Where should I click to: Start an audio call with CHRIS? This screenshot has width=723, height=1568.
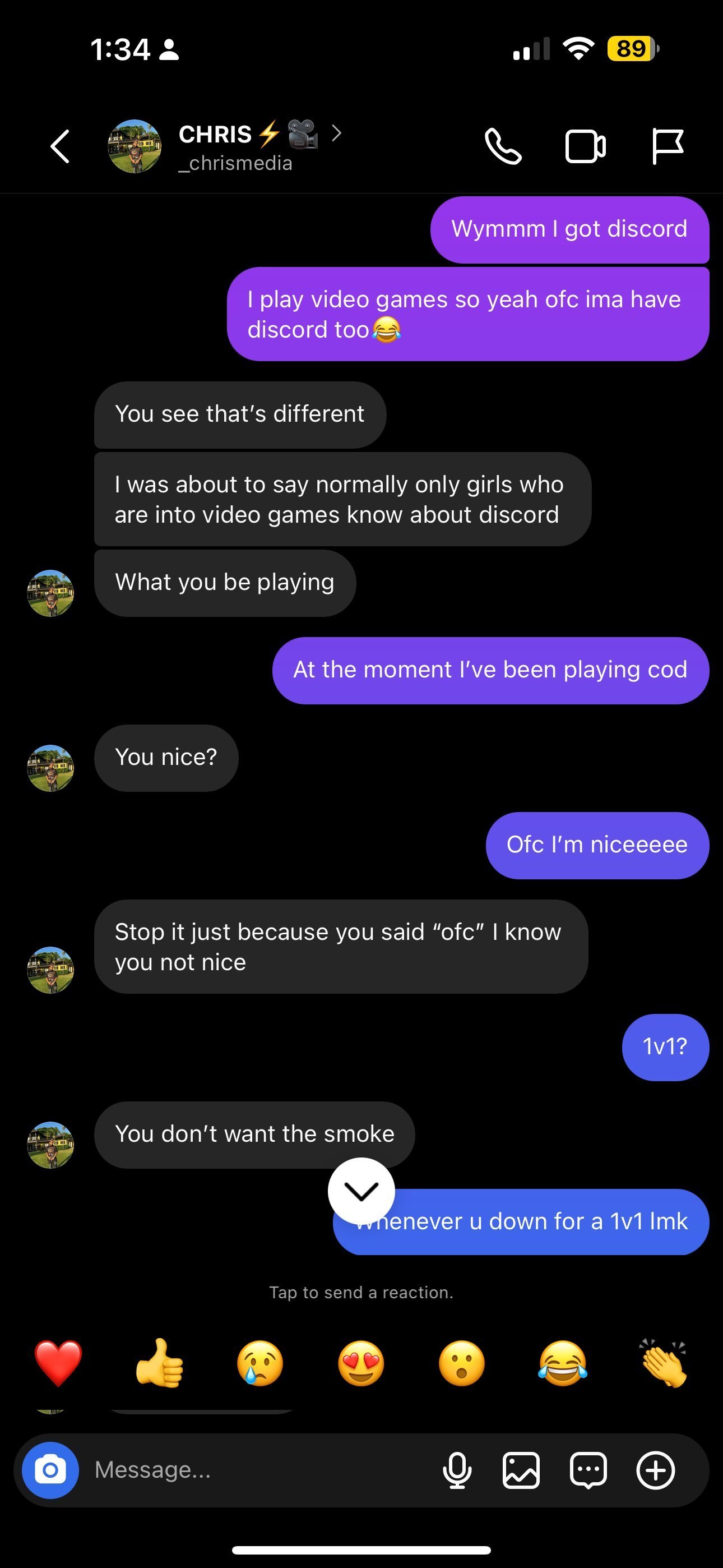pyautogui.click(x=503, y=147)
